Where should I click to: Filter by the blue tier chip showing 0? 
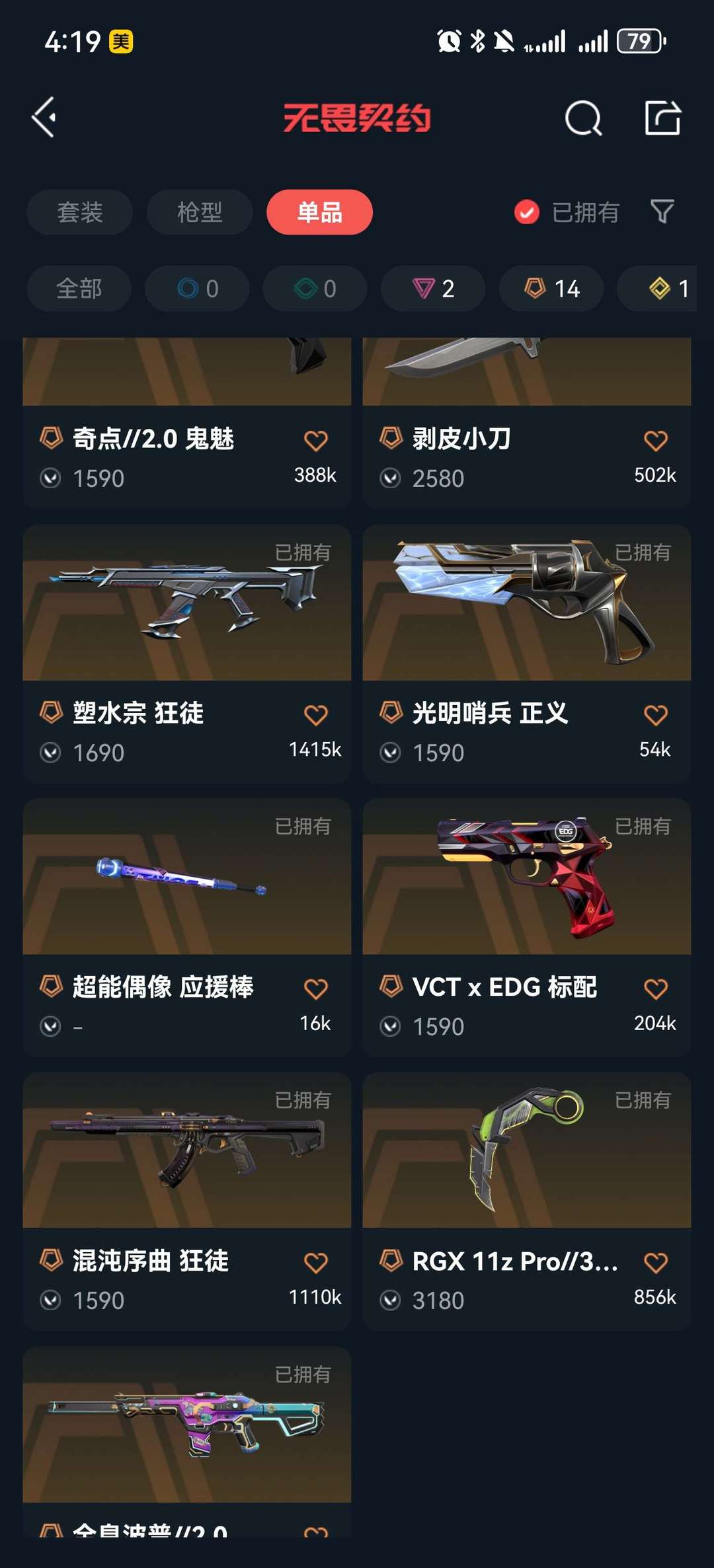click(197, 289)
